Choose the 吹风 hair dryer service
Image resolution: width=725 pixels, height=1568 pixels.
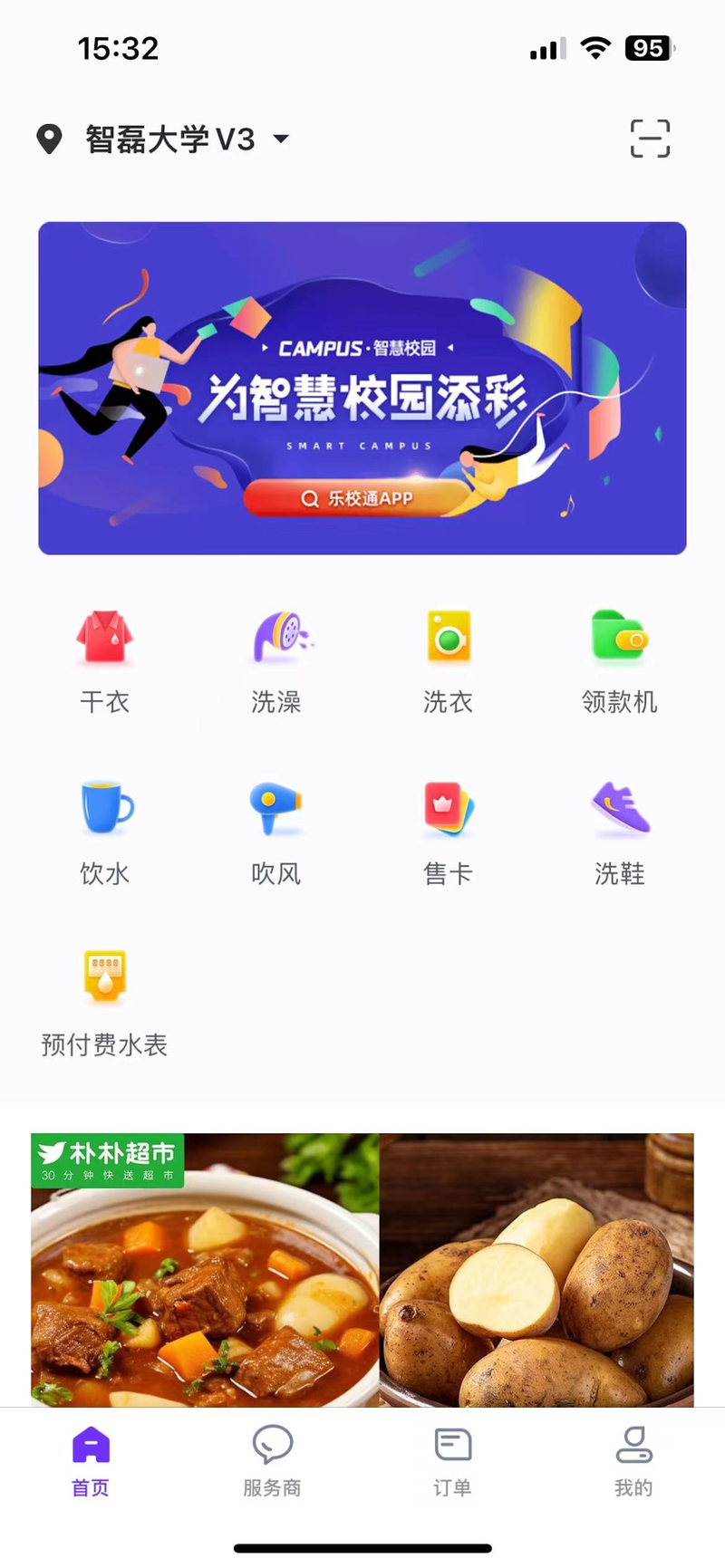pos(276,833)
